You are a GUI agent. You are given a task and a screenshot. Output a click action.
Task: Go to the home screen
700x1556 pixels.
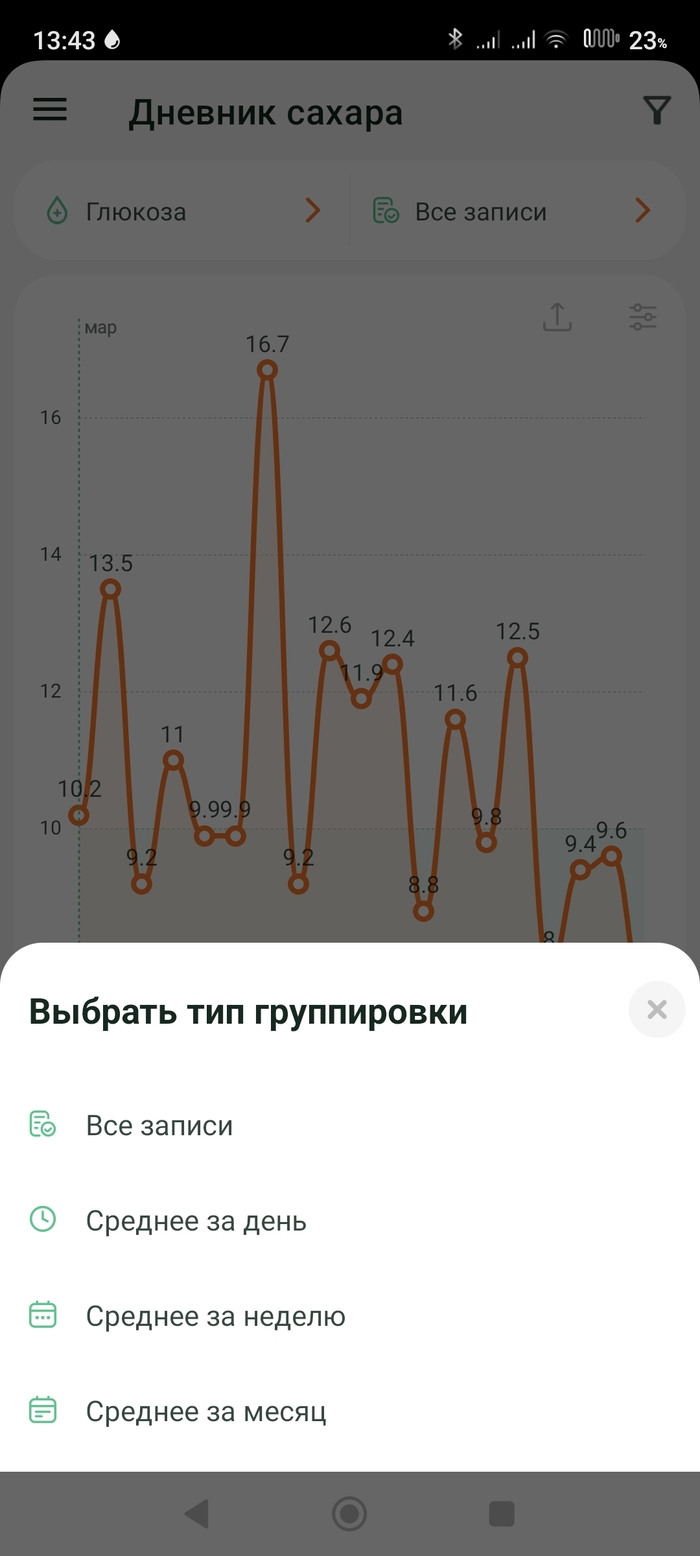point(349,1514)
